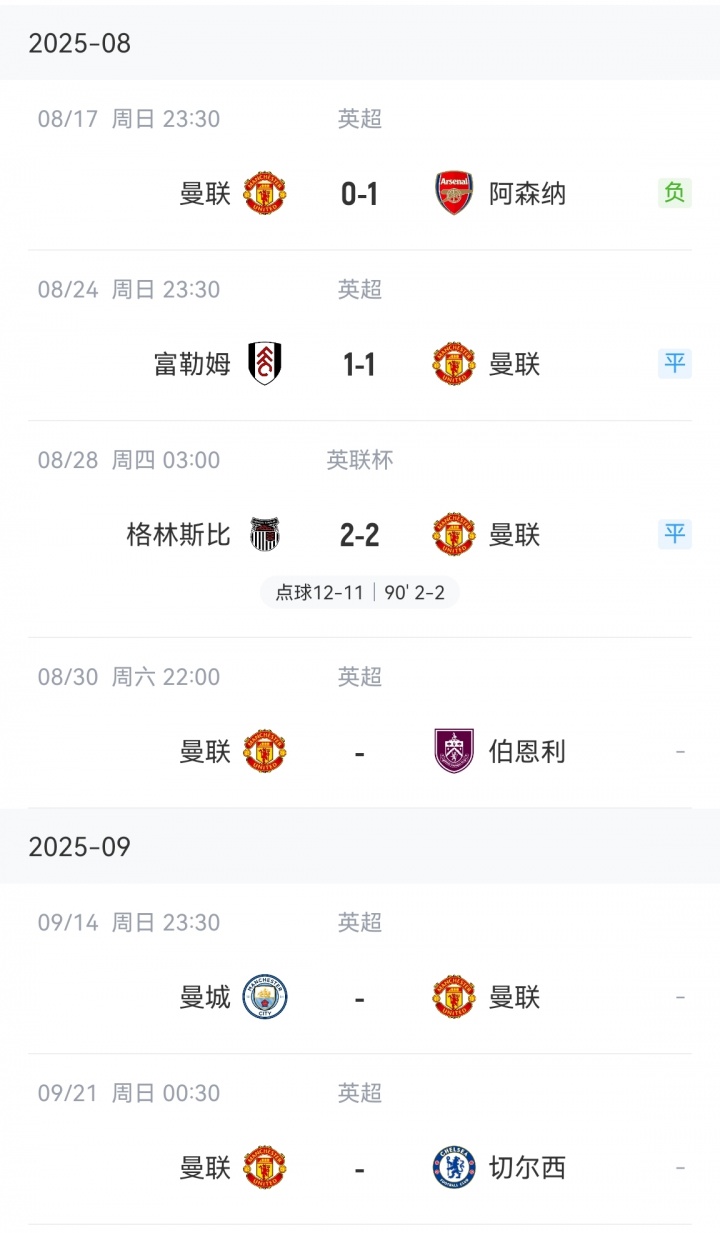View the 富勒姆 vs 曼联 1-1 match
This screenshot has height=1233, width=720.
click(x=360, y=364)
